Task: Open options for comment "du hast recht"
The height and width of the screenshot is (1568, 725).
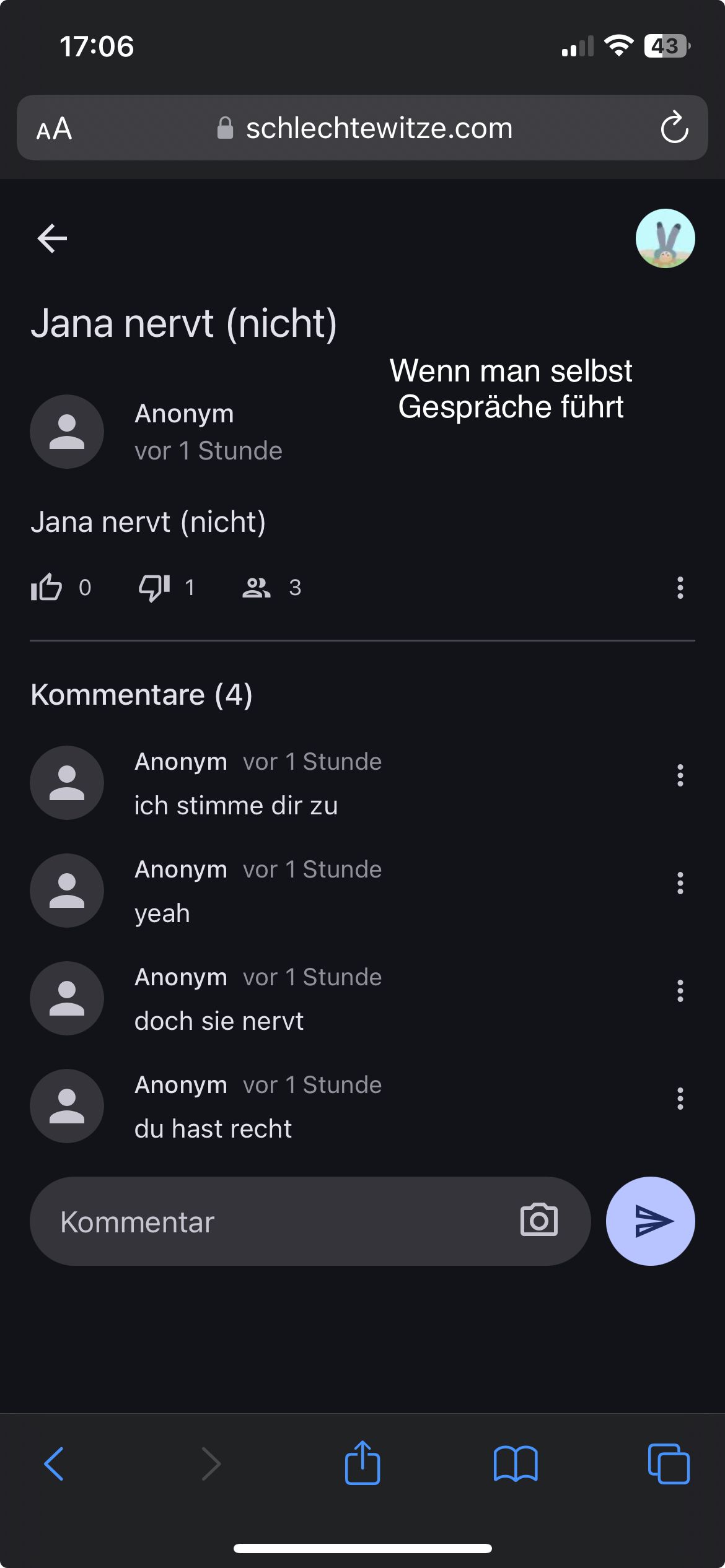Action: [680, 1099]
